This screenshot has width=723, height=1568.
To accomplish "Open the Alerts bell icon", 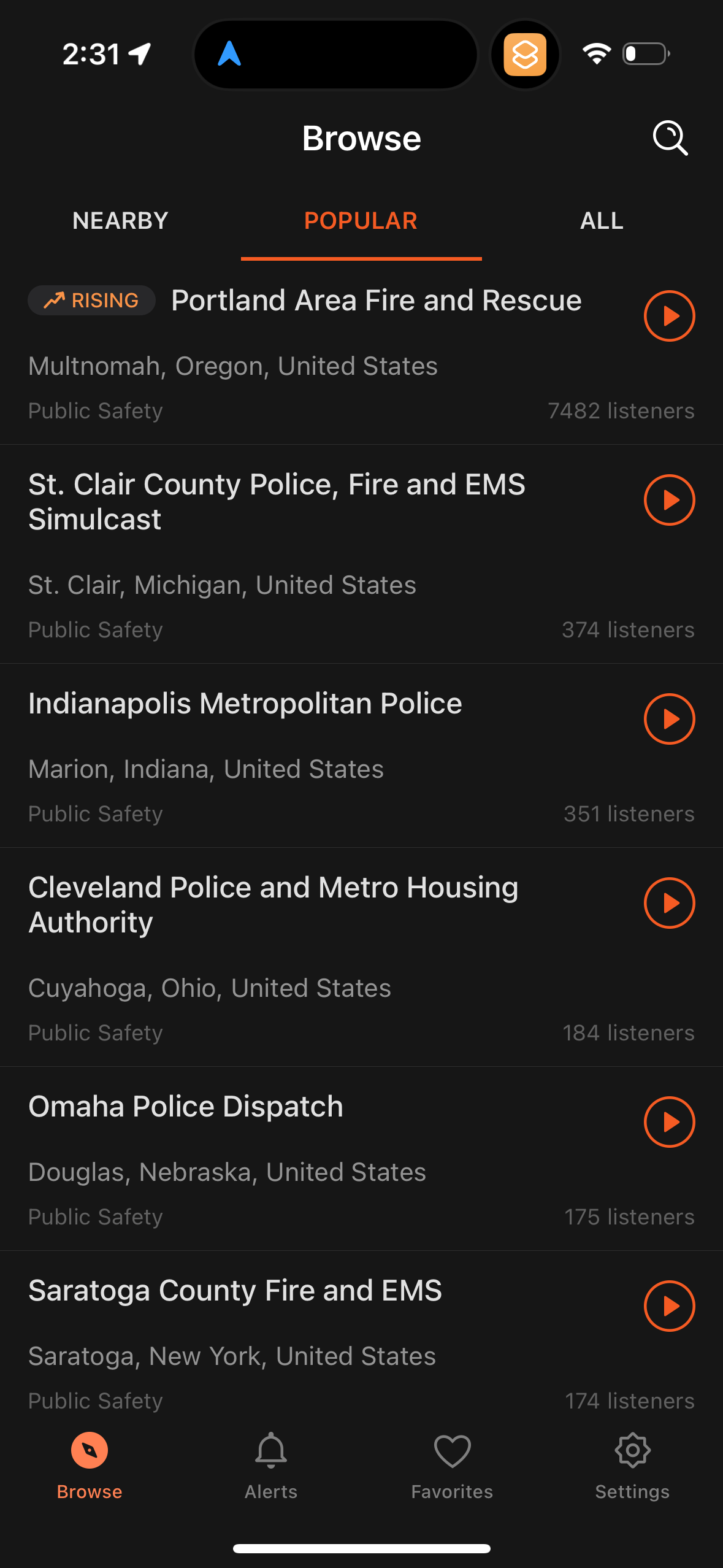I will [x=270, y=1464].
